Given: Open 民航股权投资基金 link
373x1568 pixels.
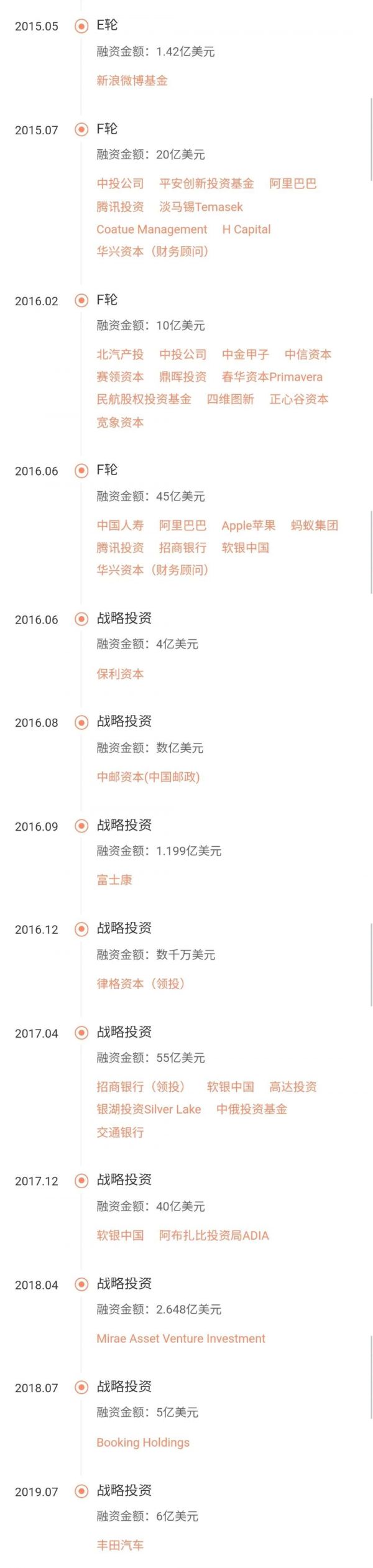Looking at the screenshot, I should 144,399.
